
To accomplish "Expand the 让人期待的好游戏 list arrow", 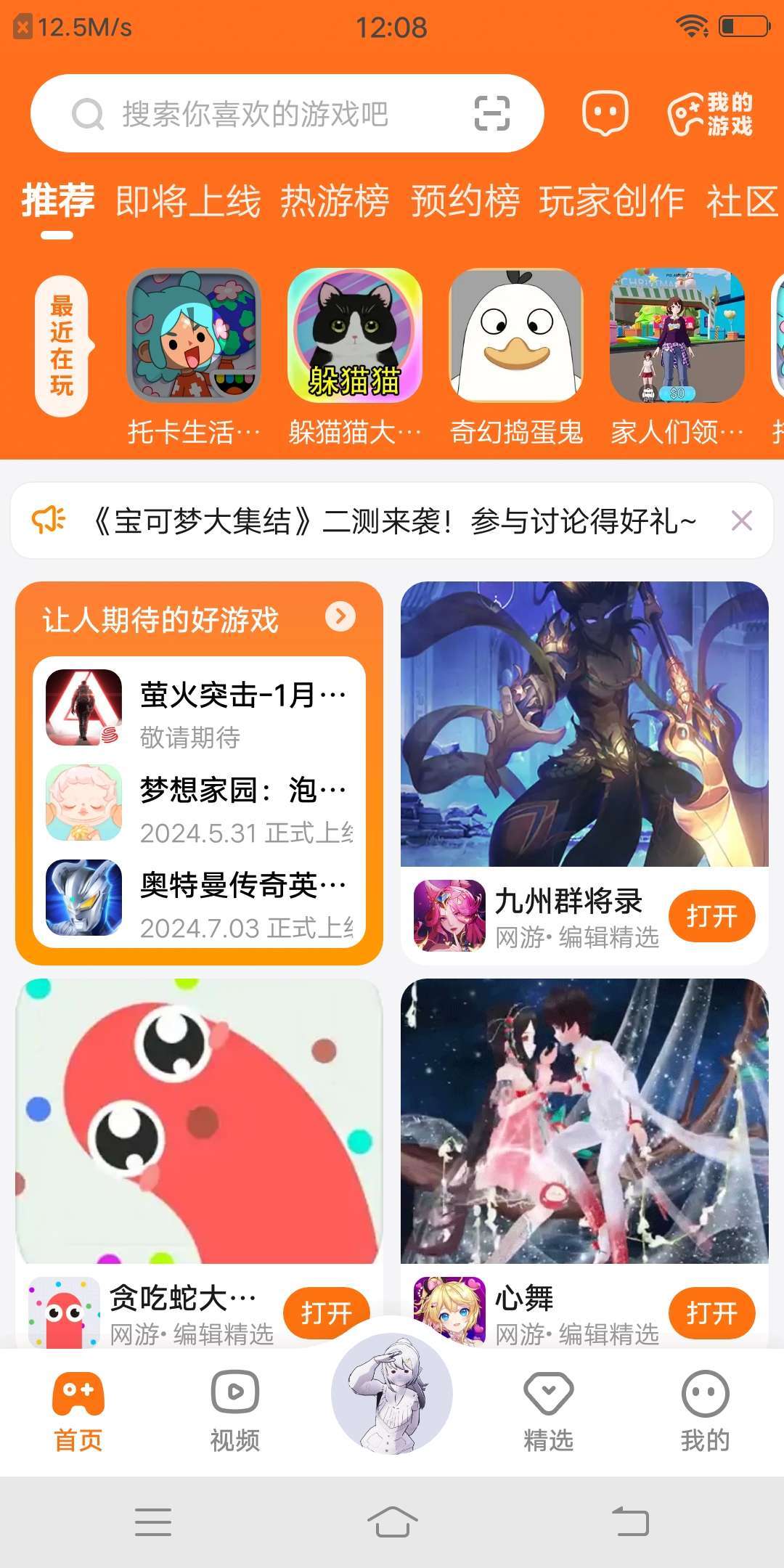I will pos(340,616).
